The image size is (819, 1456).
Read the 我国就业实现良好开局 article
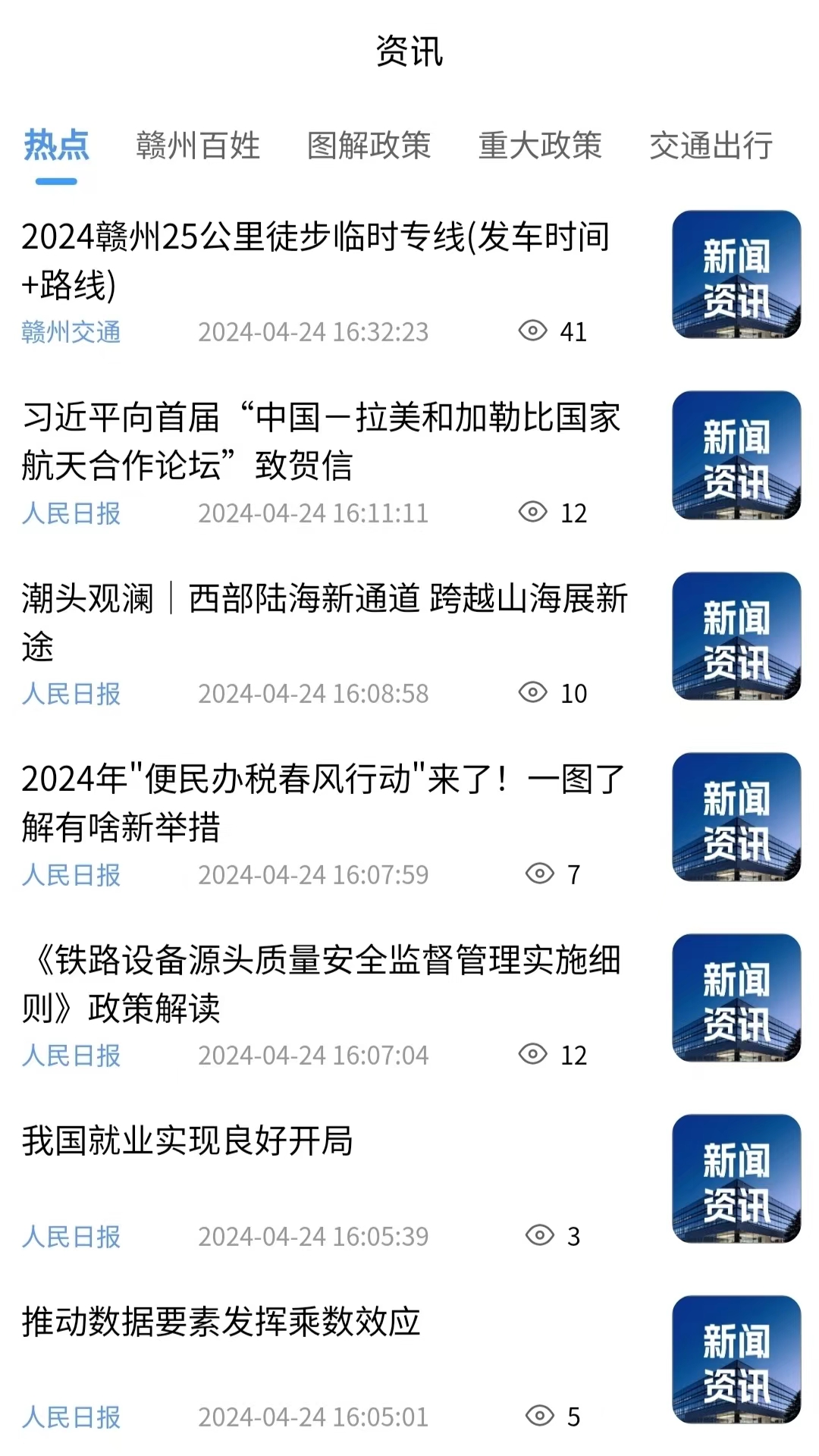187,1141
